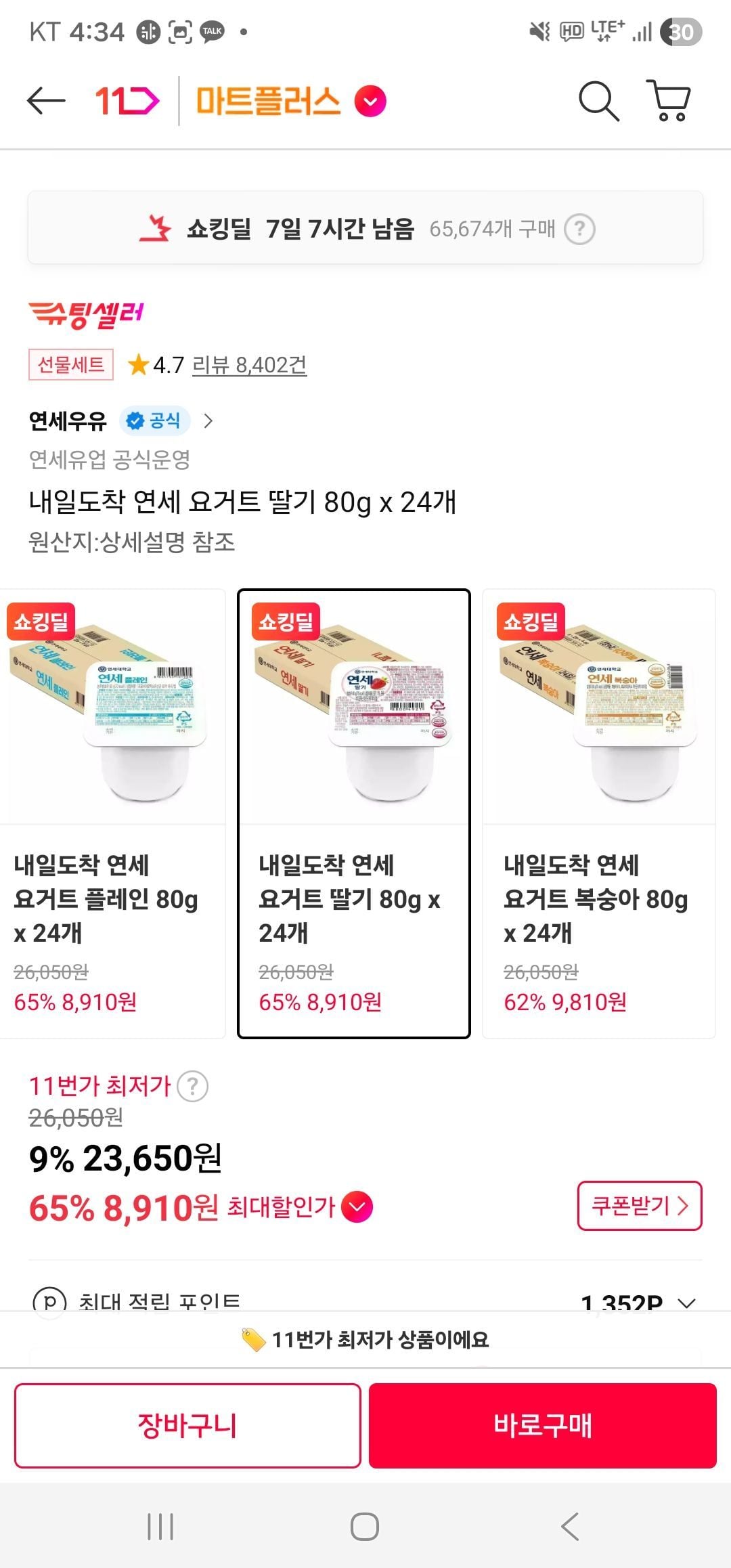The image size is (731, 1568).
Task: Expand 최대 적립 포인트 1,352P
Action: pyautogui.click(x=686, y=1302)
